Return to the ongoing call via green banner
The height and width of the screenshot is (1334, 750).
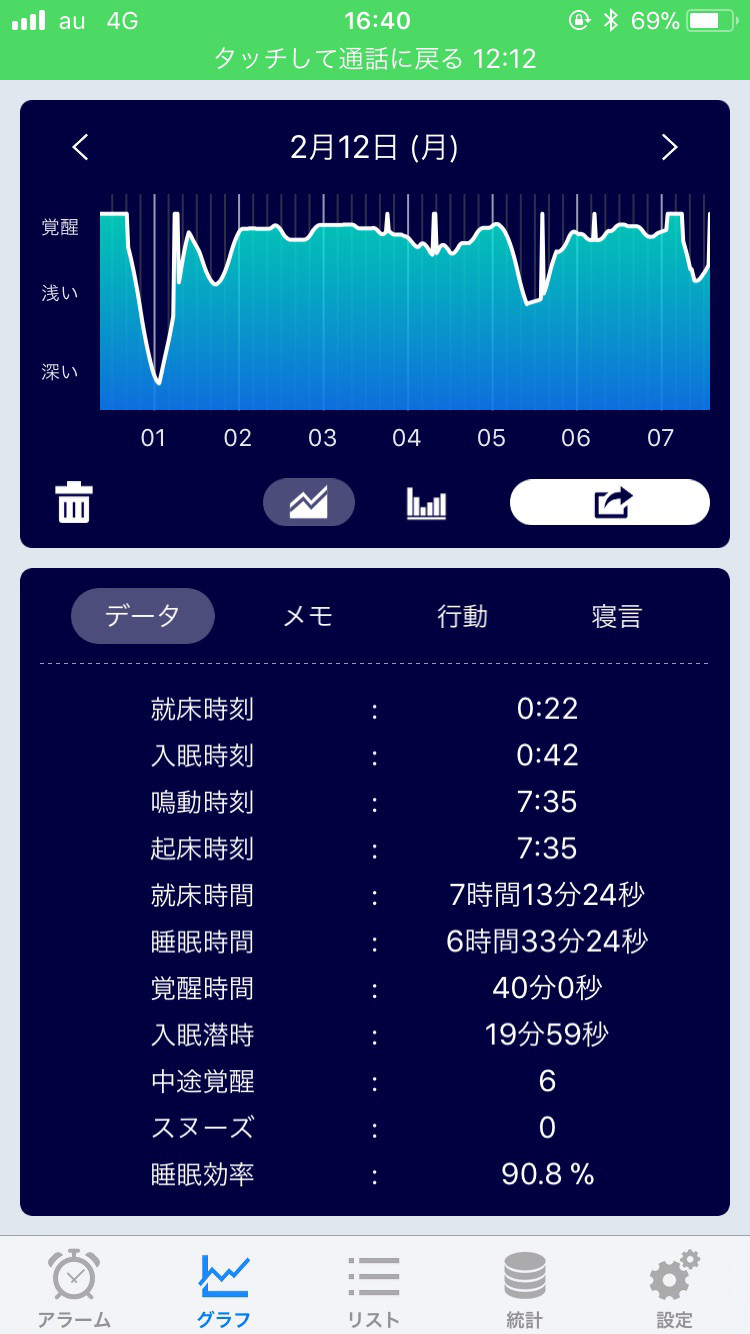pos(375,58)
